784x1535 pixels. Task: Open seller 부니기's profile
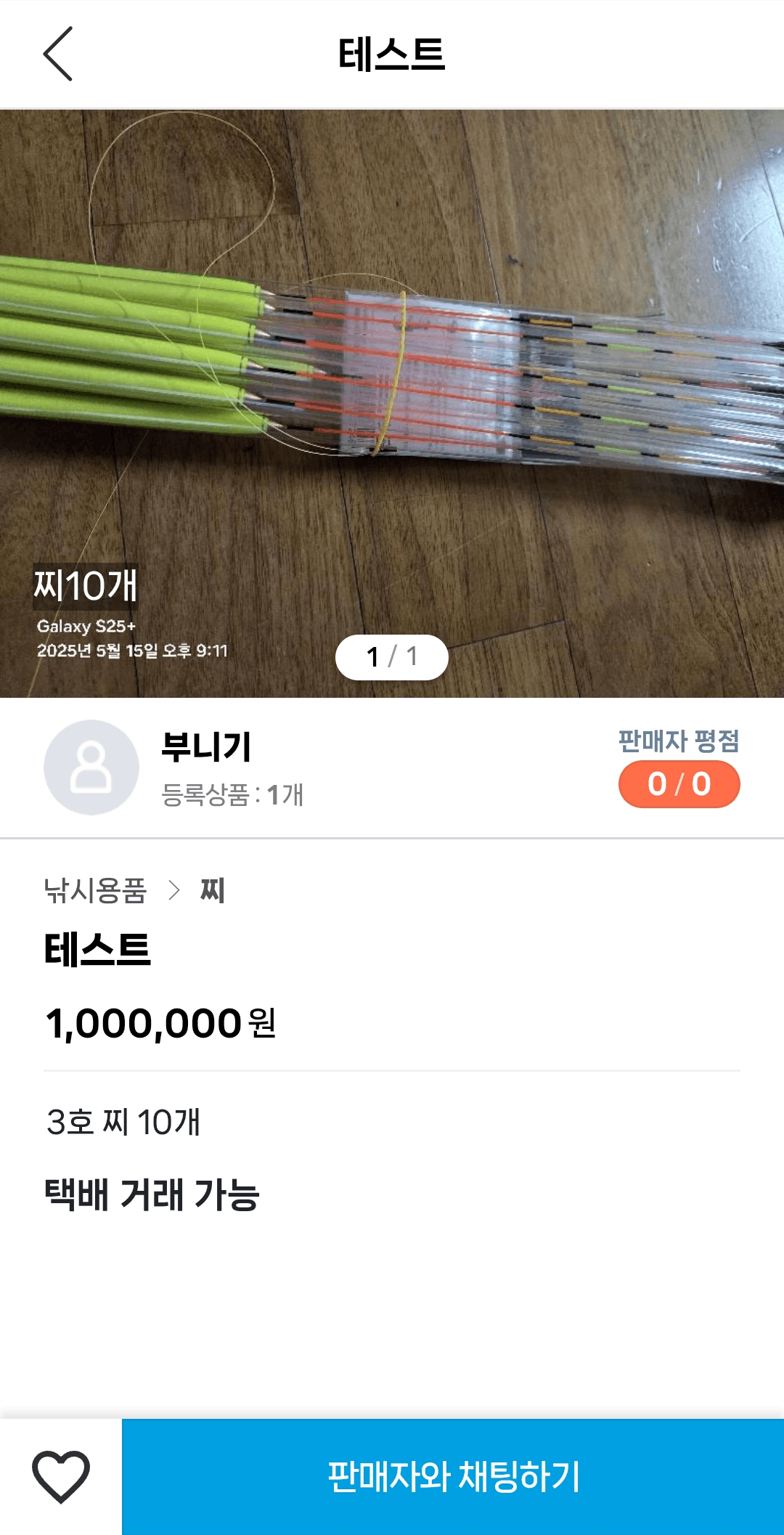click(x=206, y=748)
